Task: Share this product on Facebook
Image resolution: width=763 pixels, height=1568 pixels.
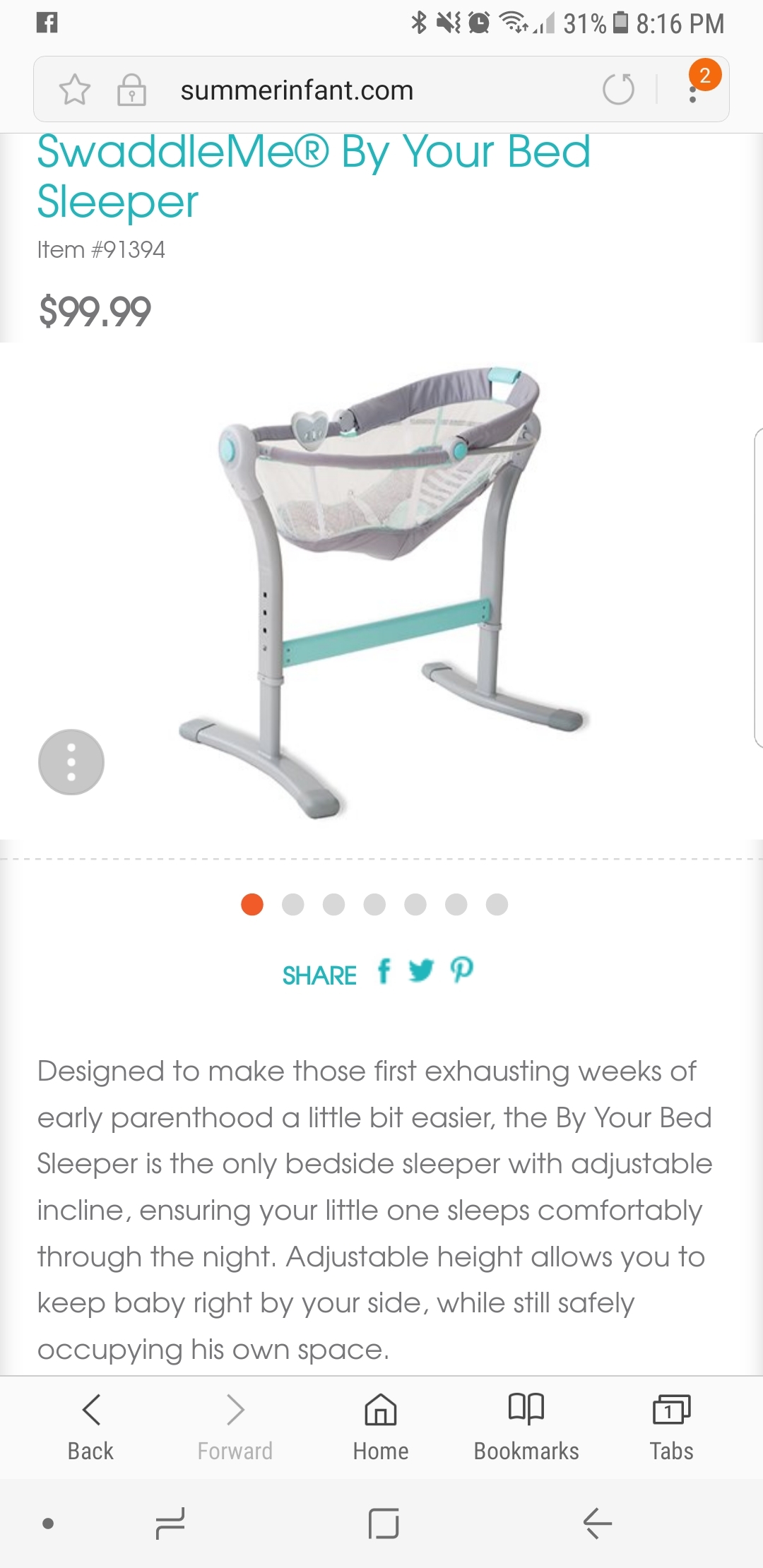Action: pos(384,971)
